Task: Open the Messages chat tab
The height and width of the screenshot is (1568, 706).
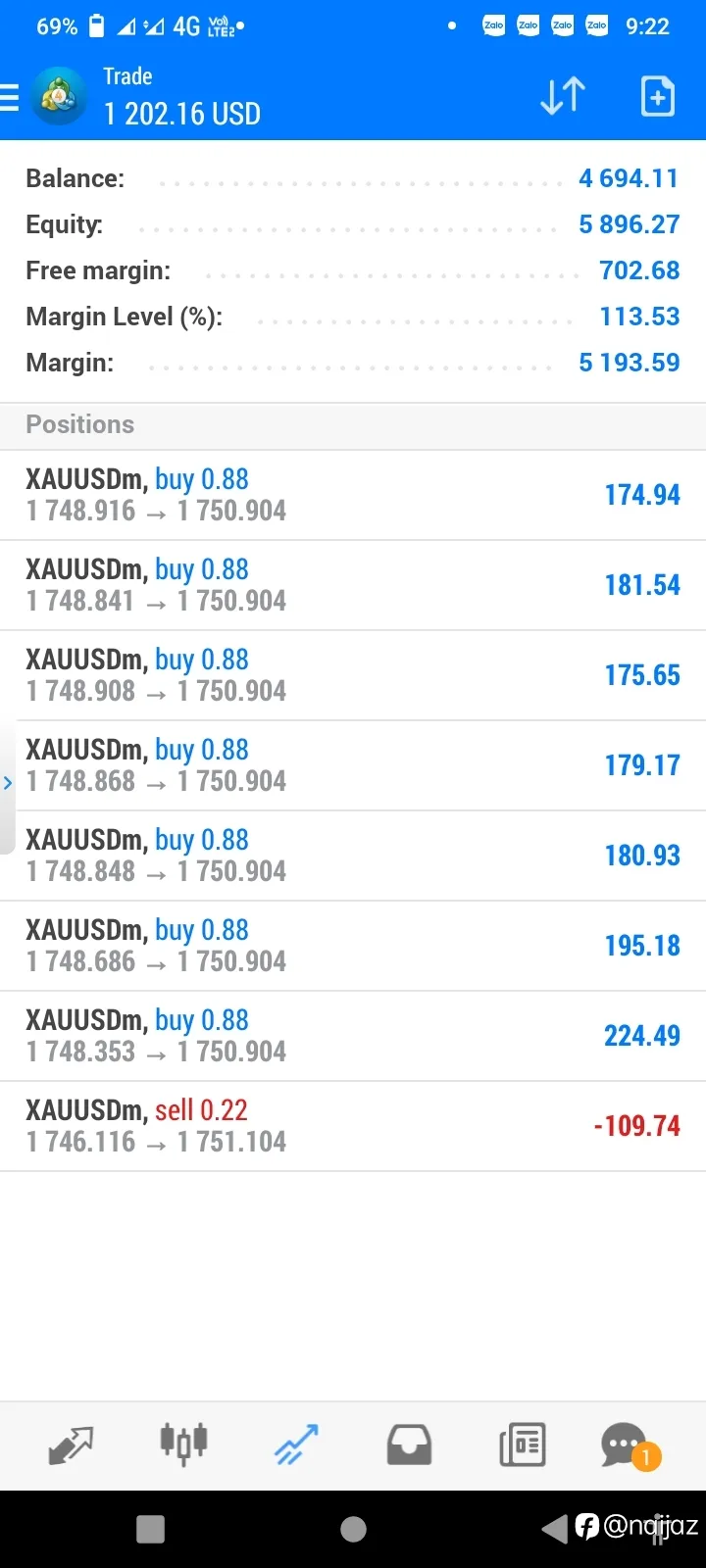Action: pos(630,1446)
